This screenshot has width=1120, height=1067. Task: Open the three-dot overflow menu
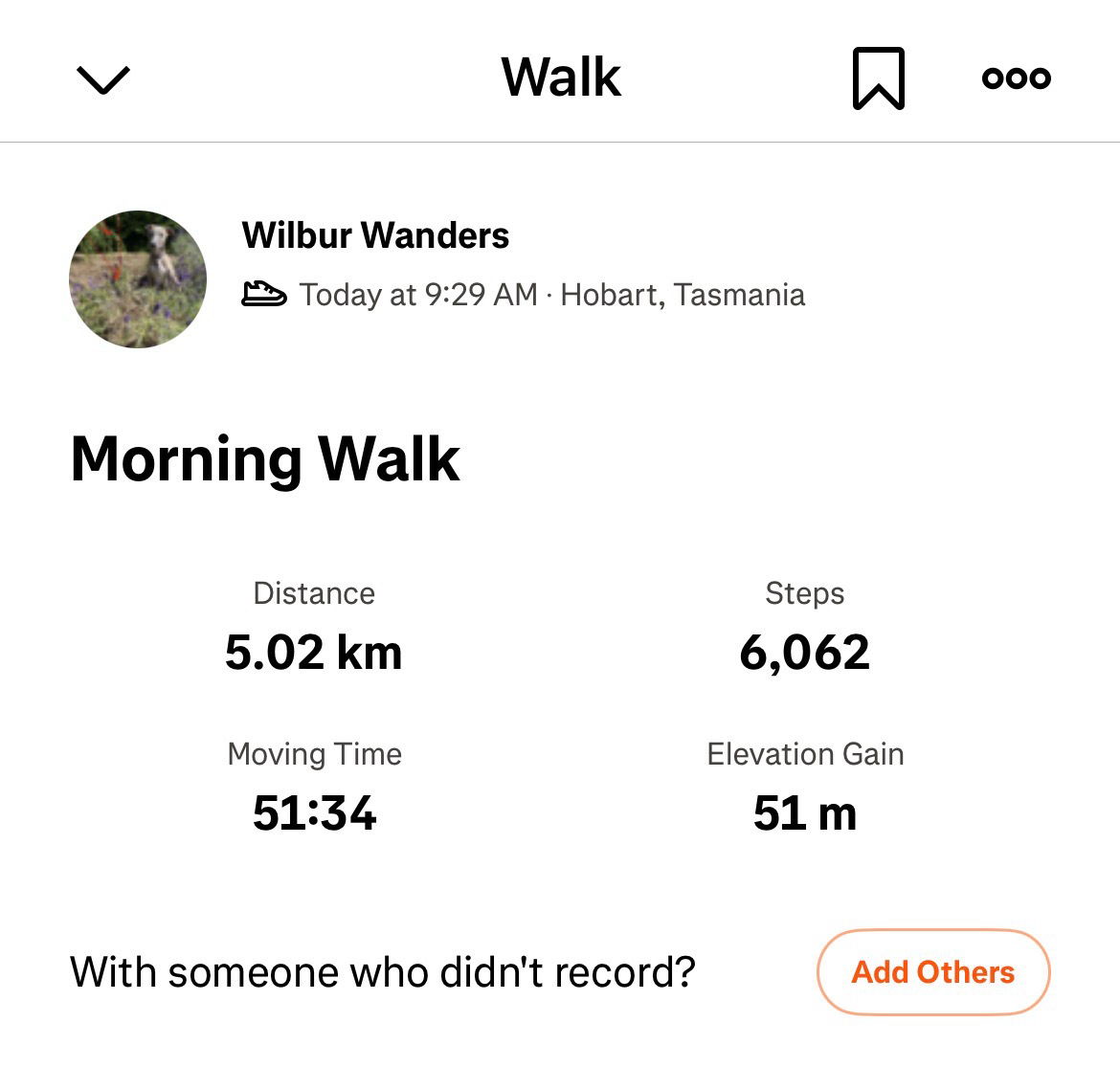(x=1016, y=78)
